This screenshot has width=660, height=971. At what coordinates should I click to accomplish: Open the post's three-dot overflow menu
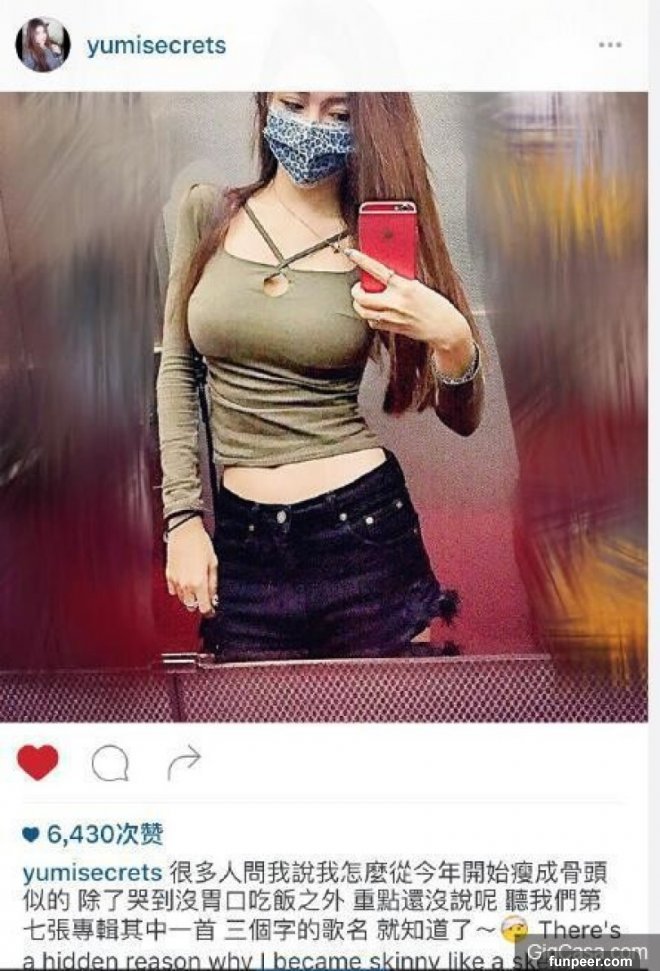coord(609,46)
